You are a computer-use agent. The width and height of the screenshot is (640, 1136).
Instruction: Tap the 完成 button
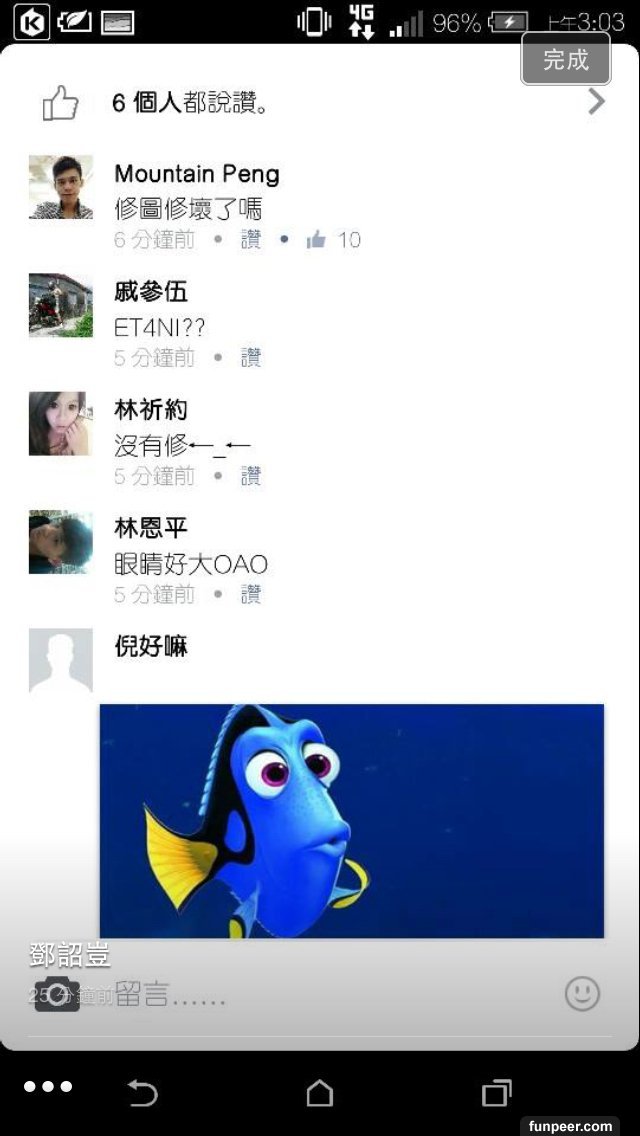point(565,60)
